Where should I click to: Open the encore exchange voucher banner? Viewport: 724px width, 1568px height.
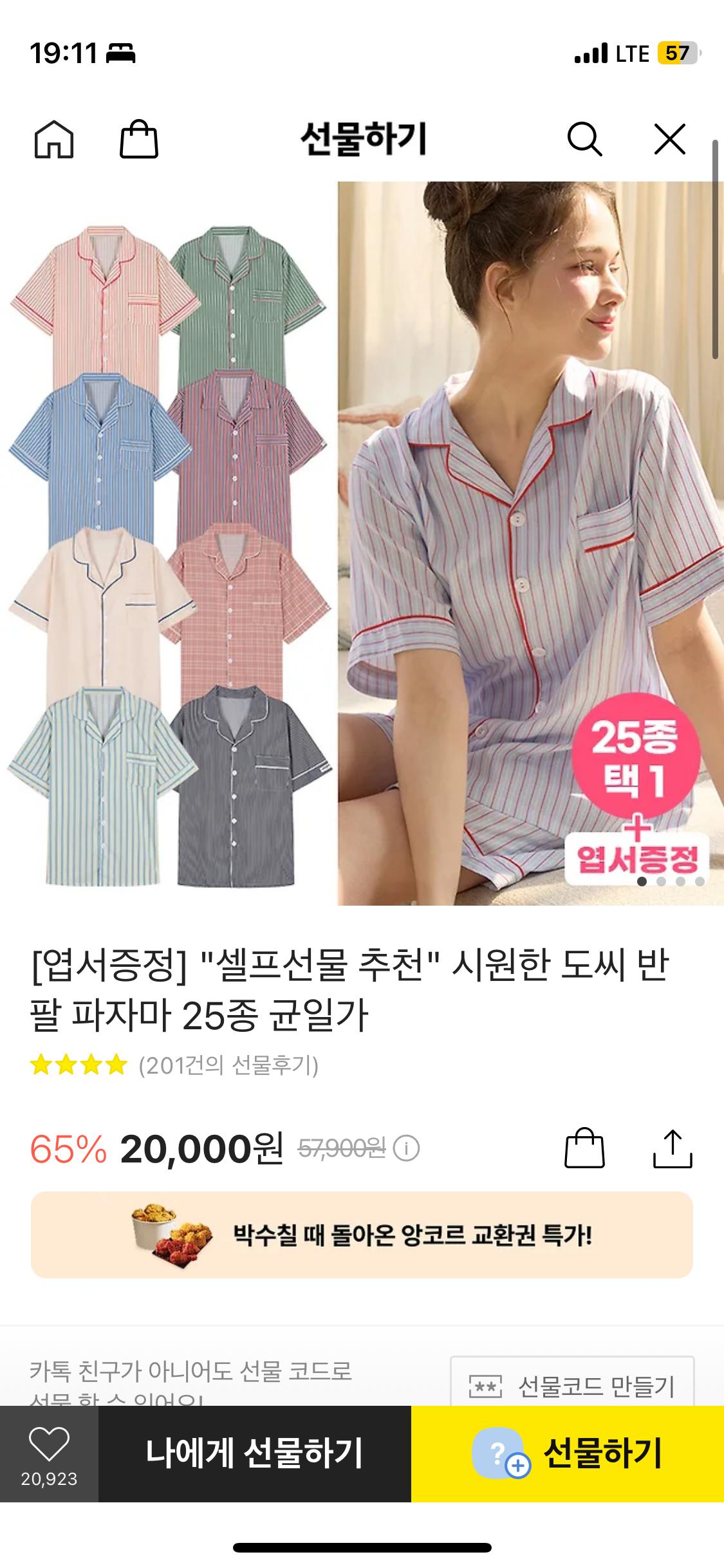tap(362, 1235)
